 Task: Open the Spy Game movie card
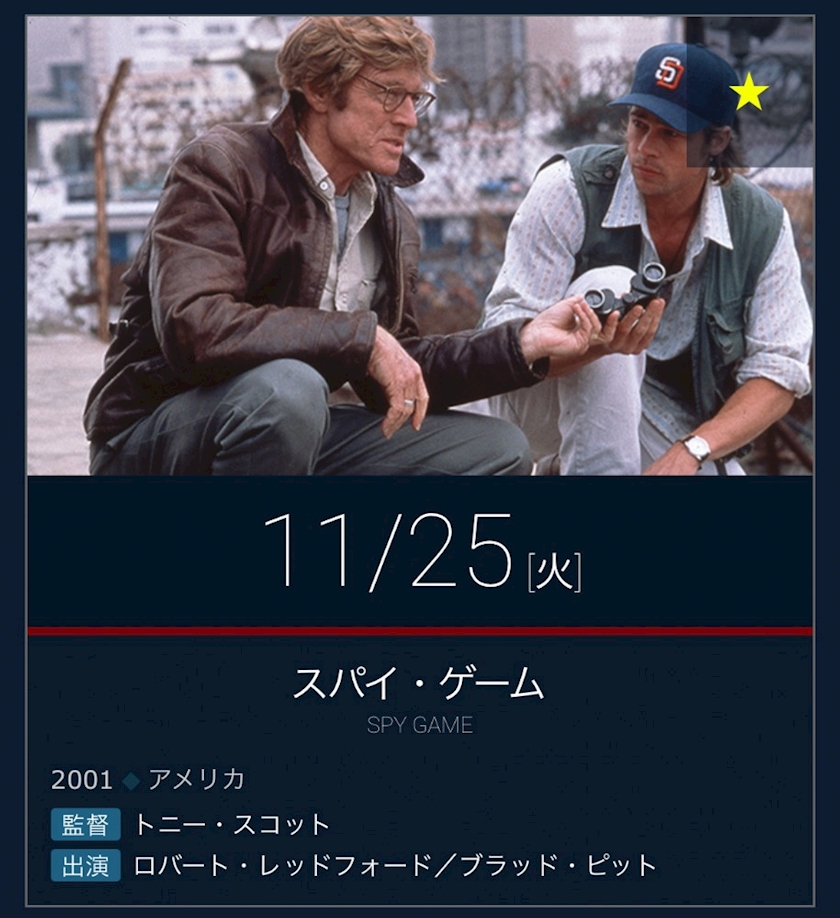[x=419, y=686]
